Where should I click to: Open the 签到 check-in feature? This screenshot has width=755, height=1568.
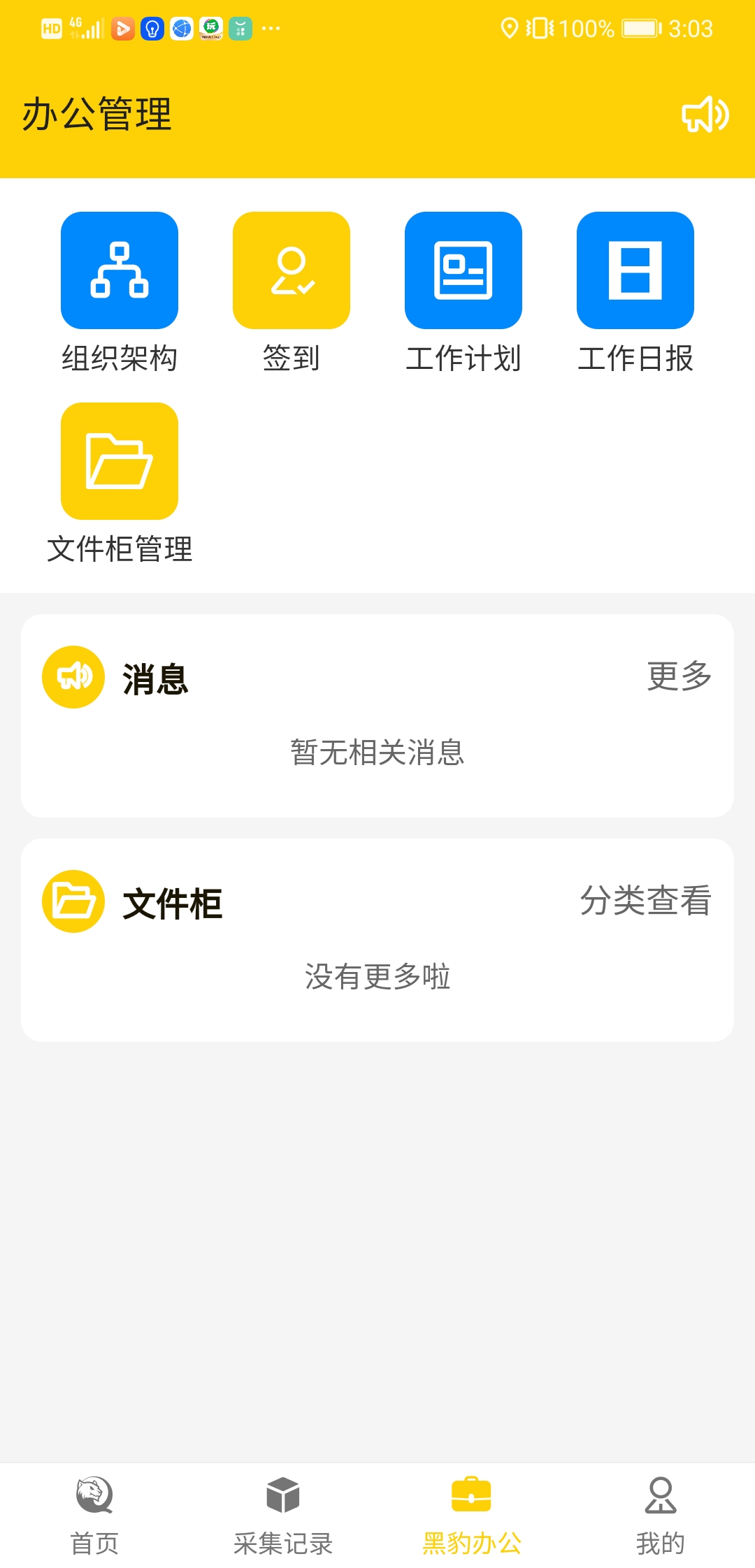[x=292, y=271]
